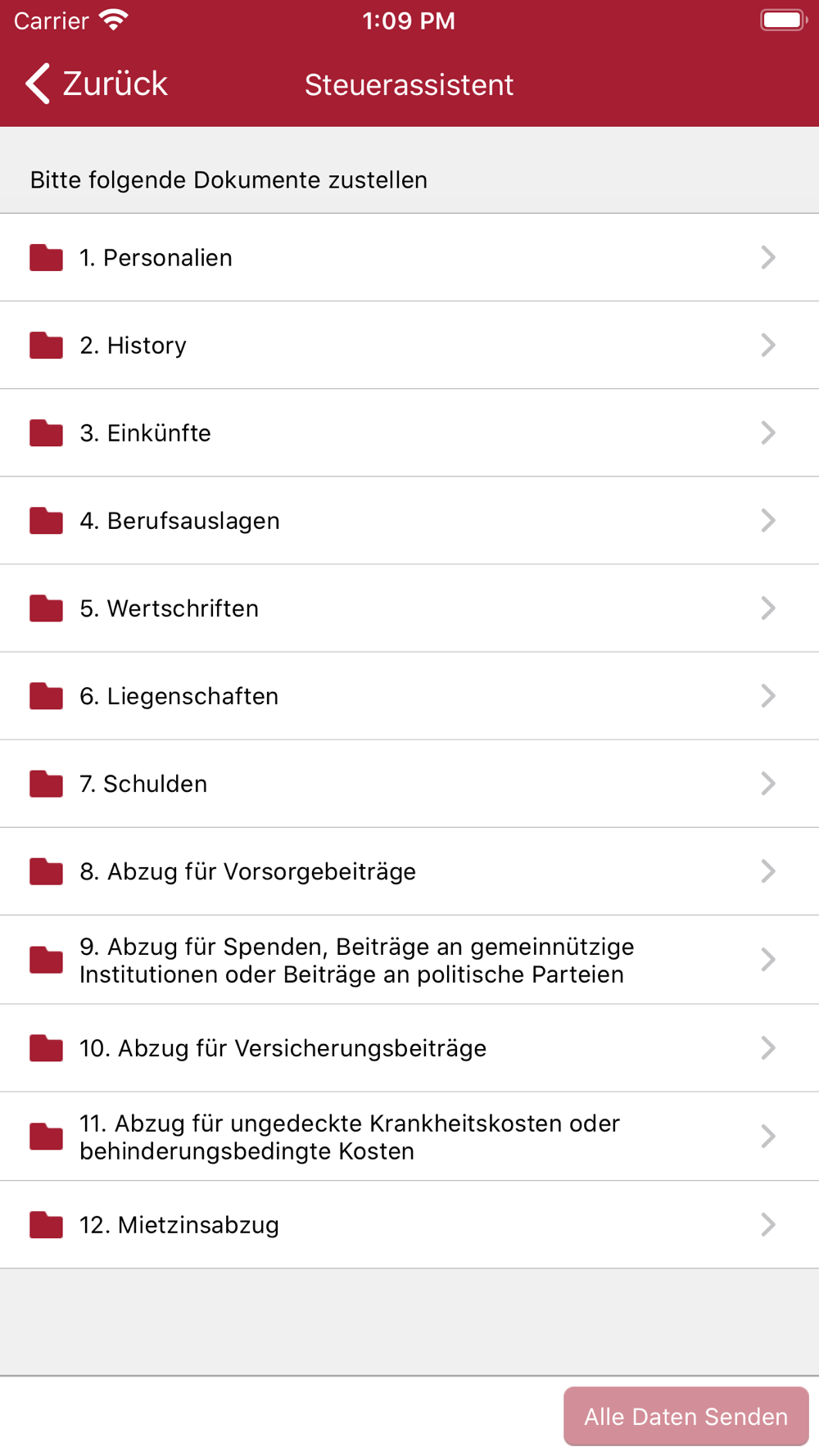Screen dimensions: 819x1456
Task: Select 7. Schulden
Action: (409, 784)
